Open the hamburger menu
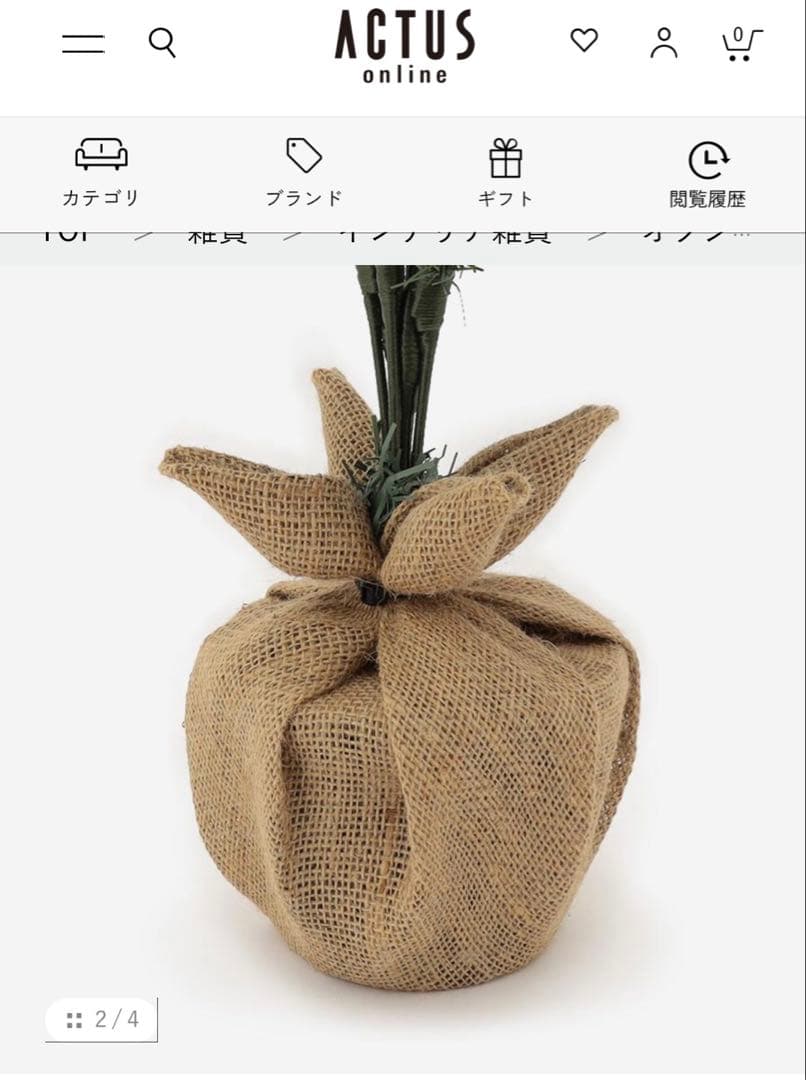806x1080 pixels. click(83, 44)
